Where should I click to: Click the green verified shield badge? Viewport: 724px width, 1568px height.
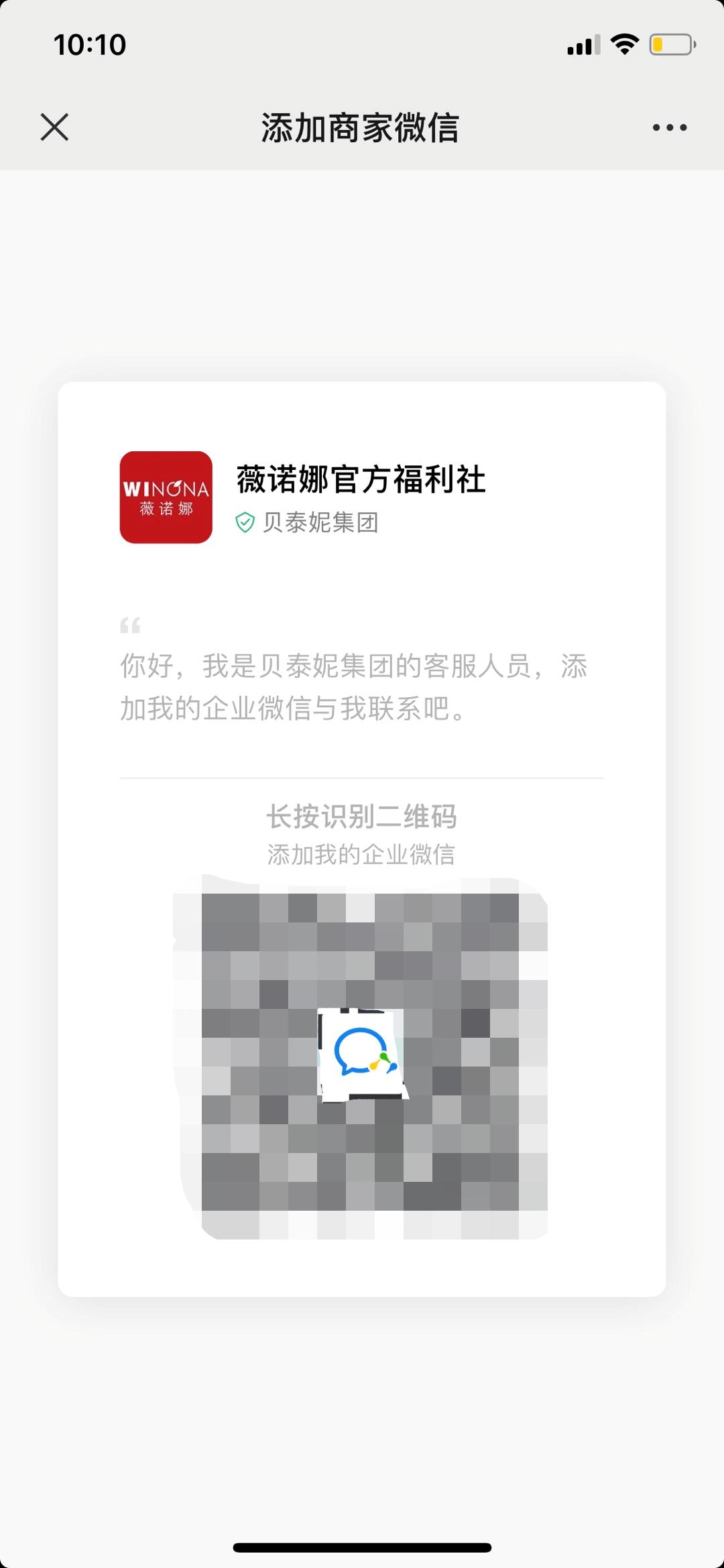coord(245,521)
